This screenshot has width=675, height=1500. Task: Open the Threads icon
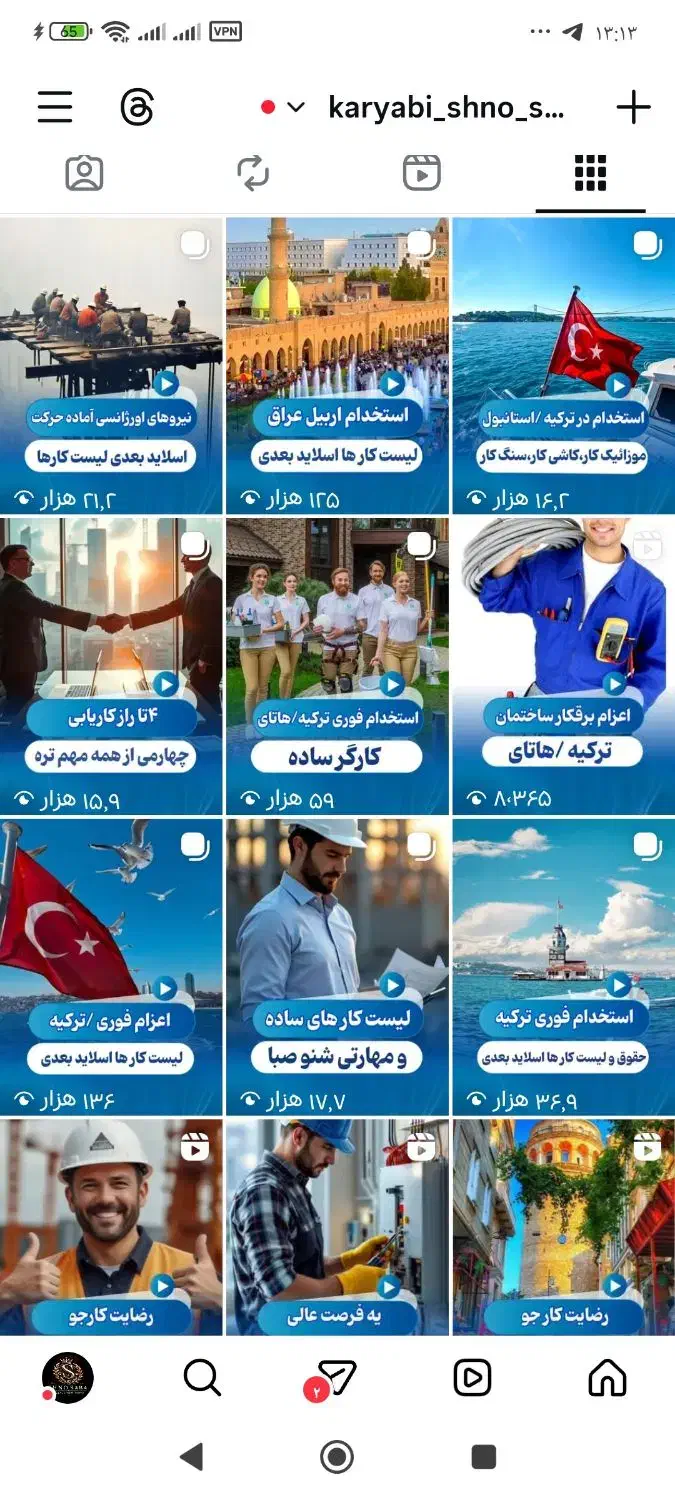click(136, 107)
